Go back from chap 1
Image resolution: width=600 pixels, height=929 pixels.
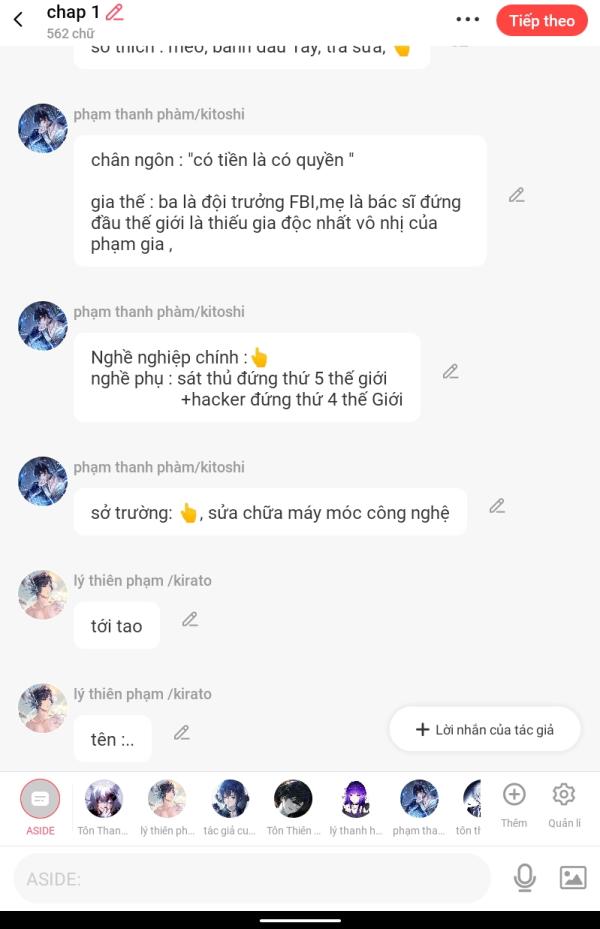tap(18, 20)
